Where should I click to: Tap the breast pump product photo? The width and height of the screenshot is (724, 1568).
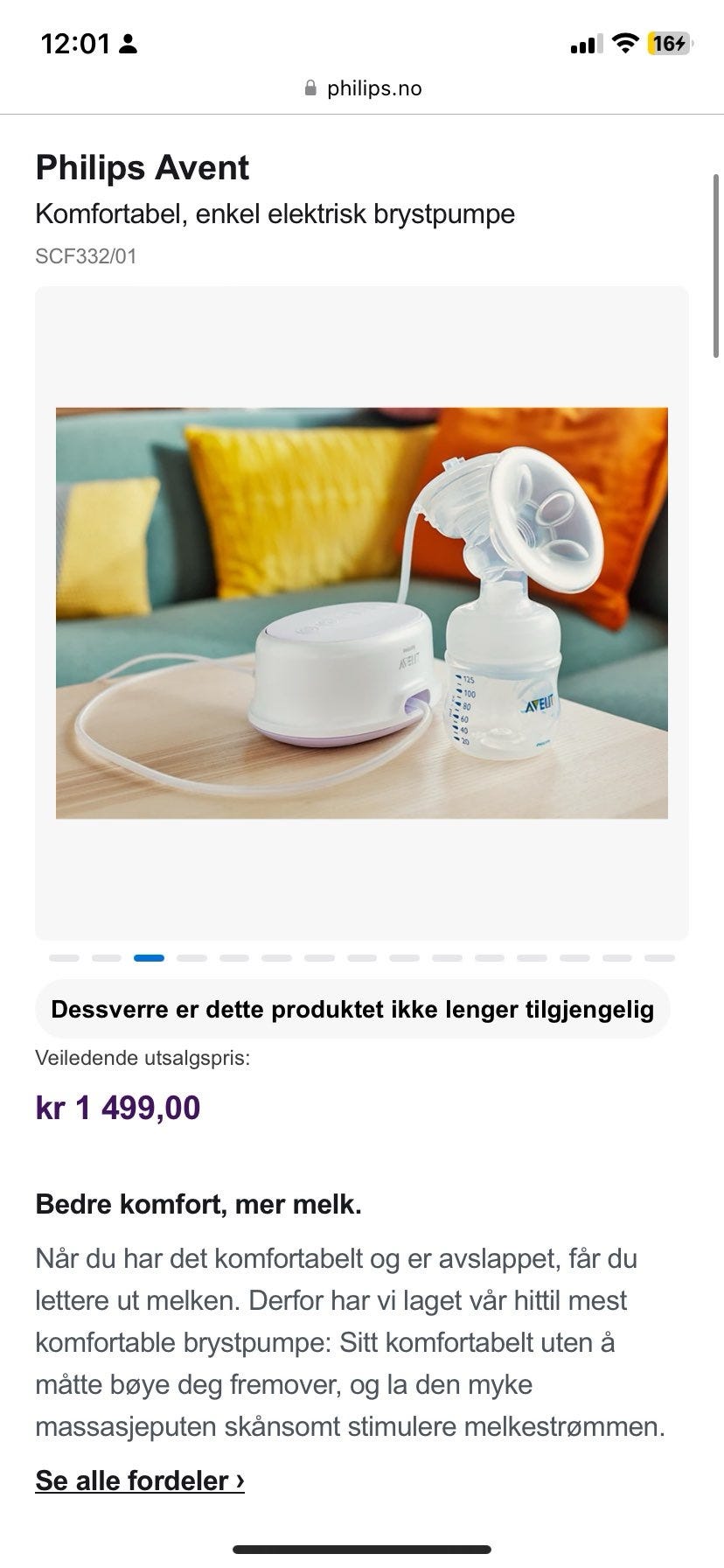(362, 612)
